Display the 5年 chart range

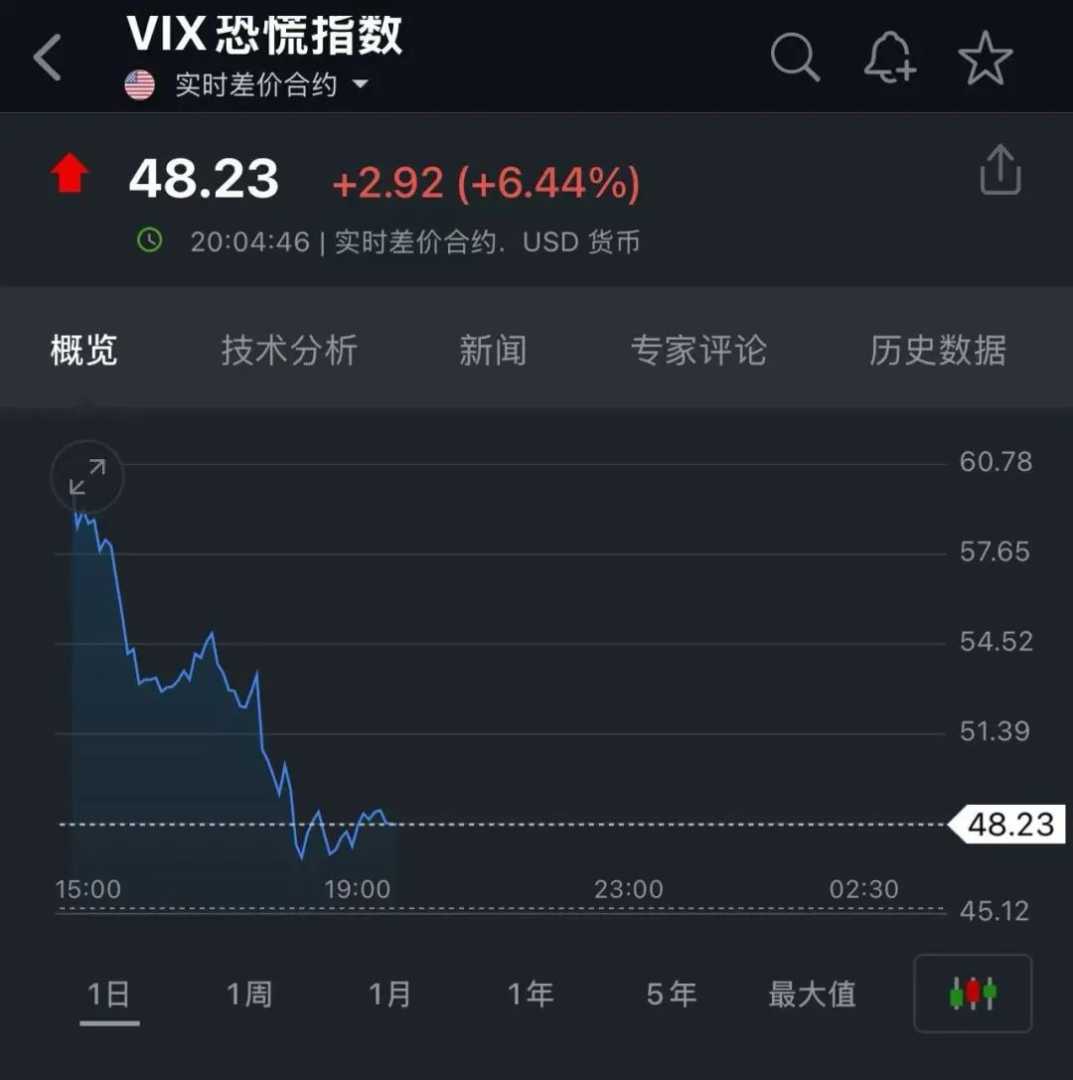click(x=671, y=994)
